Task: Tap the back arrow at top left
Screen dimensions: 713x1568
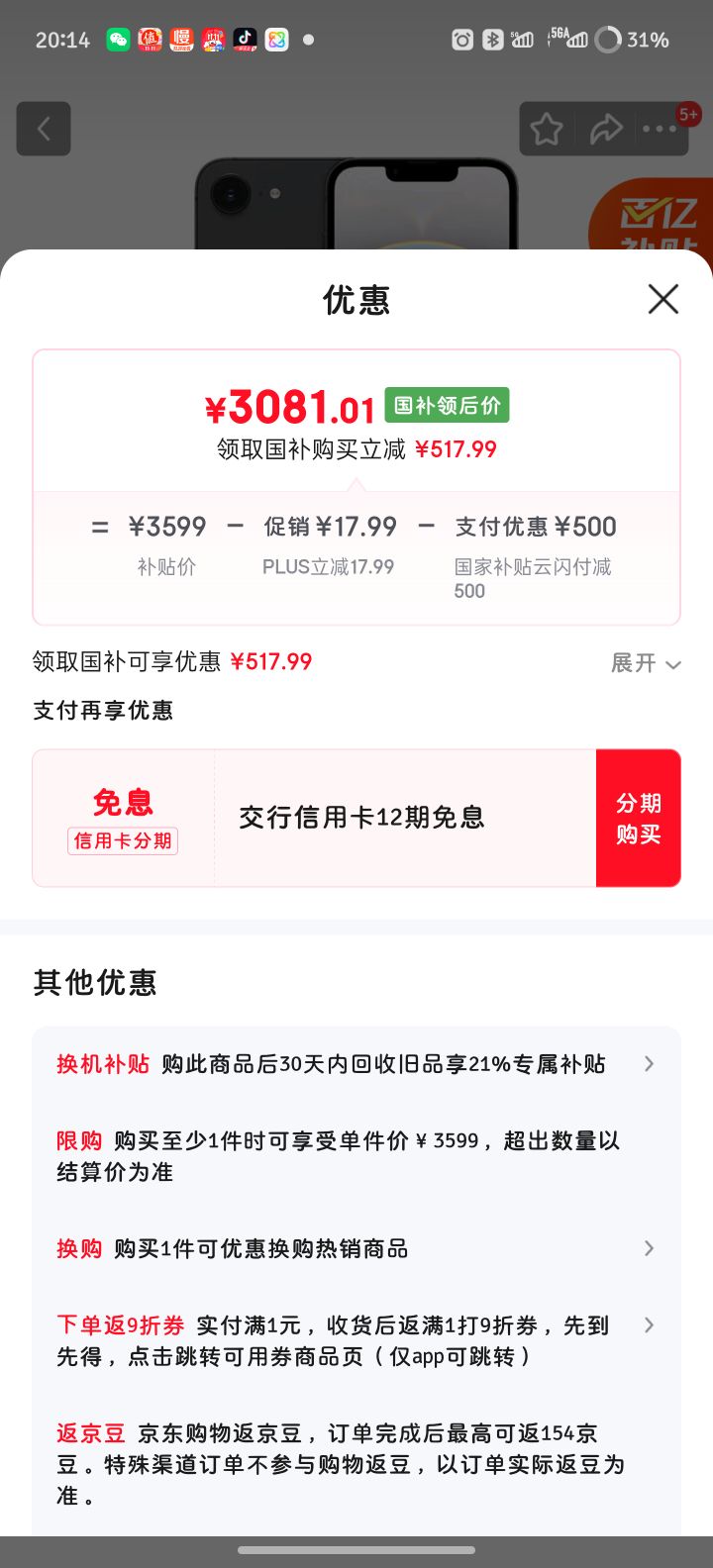Action: pos(44,129)
